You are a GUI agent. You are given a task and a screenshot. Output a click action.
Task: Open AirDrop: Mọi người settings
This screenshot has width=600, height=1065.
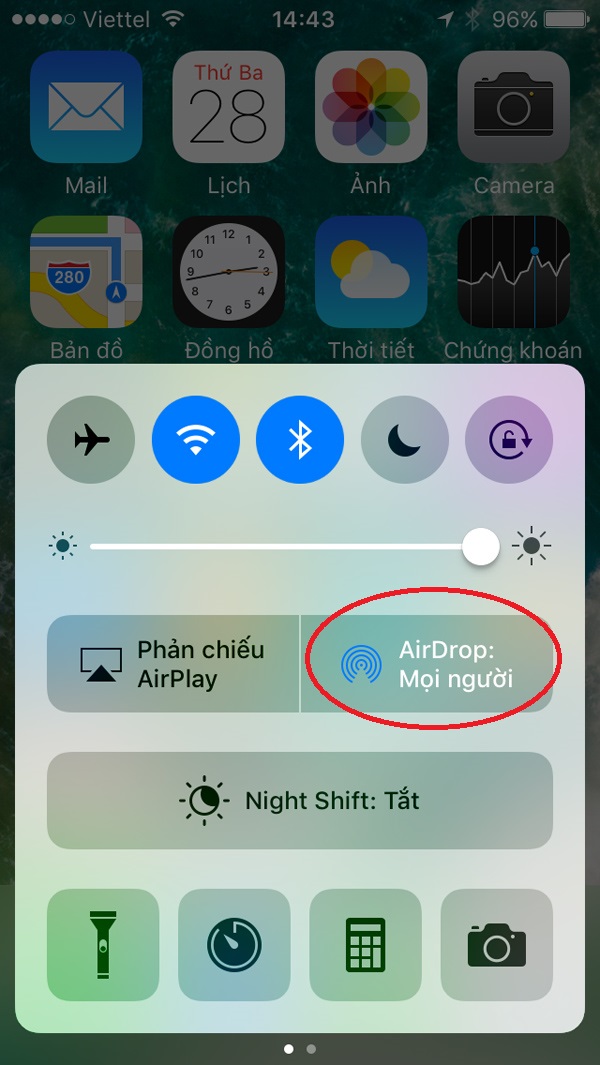point(427,664)
